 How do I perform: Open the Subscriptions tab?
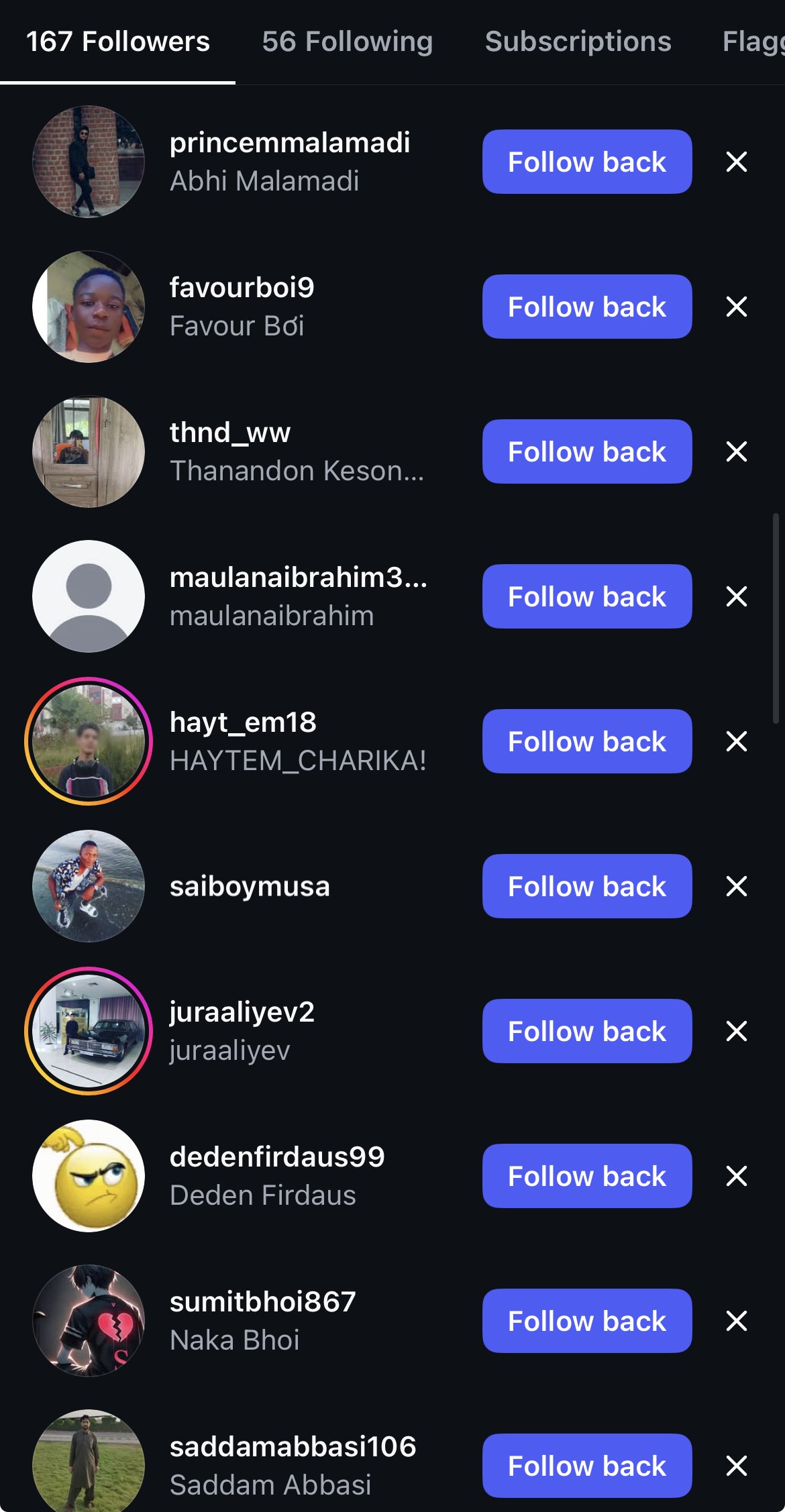(x=578, y=42)
